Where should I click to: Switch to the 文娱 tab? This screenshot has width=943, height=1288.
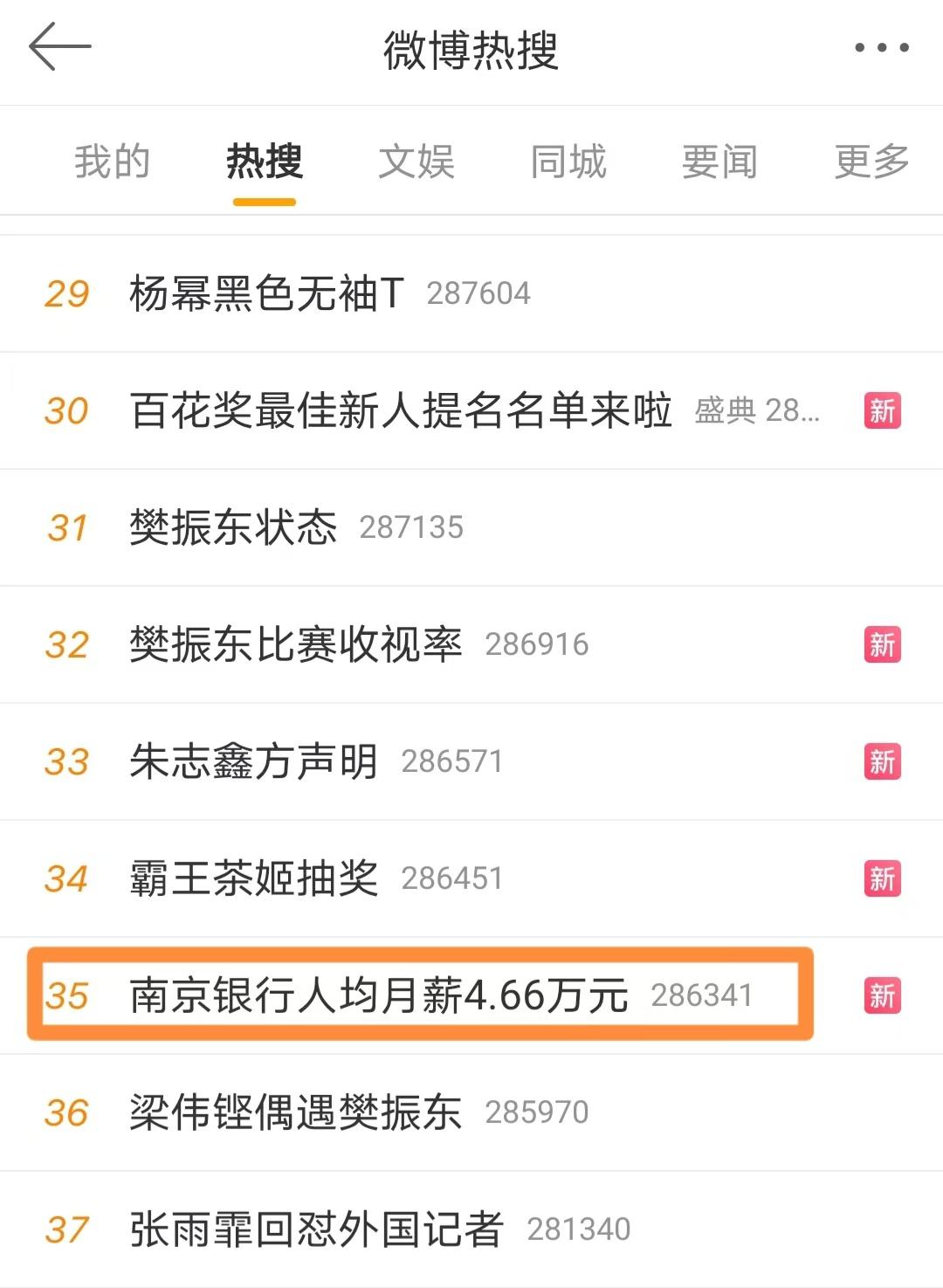(416, 162)
